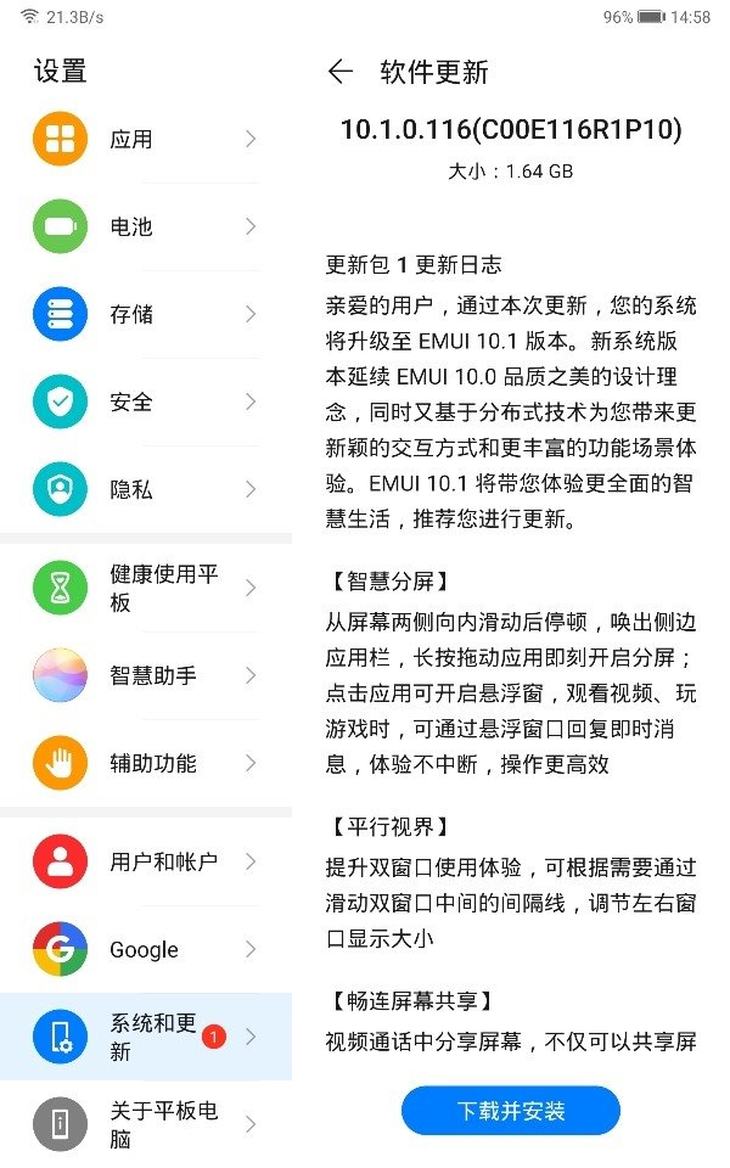730x1168 pixels.
Task: Open the Google settings row
Action: click(x=146, y=950)
